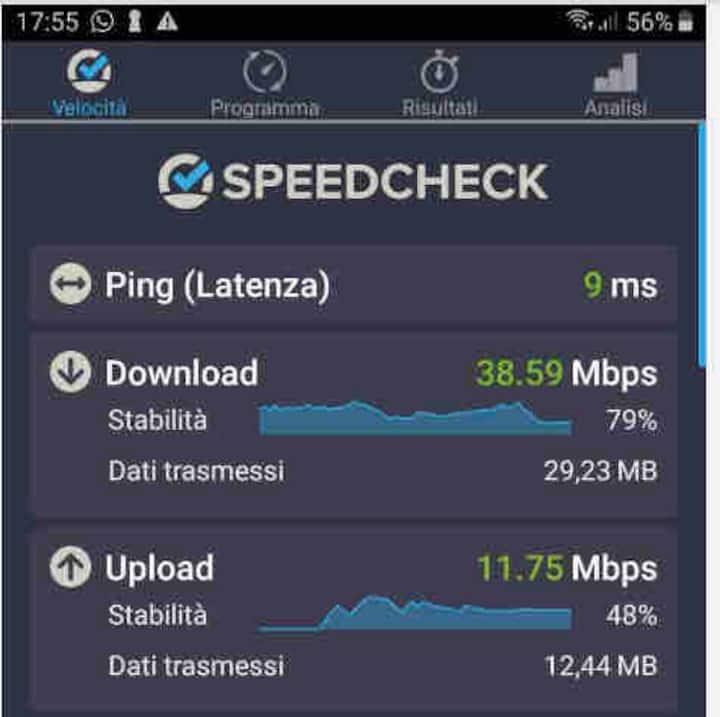Image resolution: width=720 pixels, height=717 pixels.
Task: Open the Programma tab
Action: (x=265, y=84)
